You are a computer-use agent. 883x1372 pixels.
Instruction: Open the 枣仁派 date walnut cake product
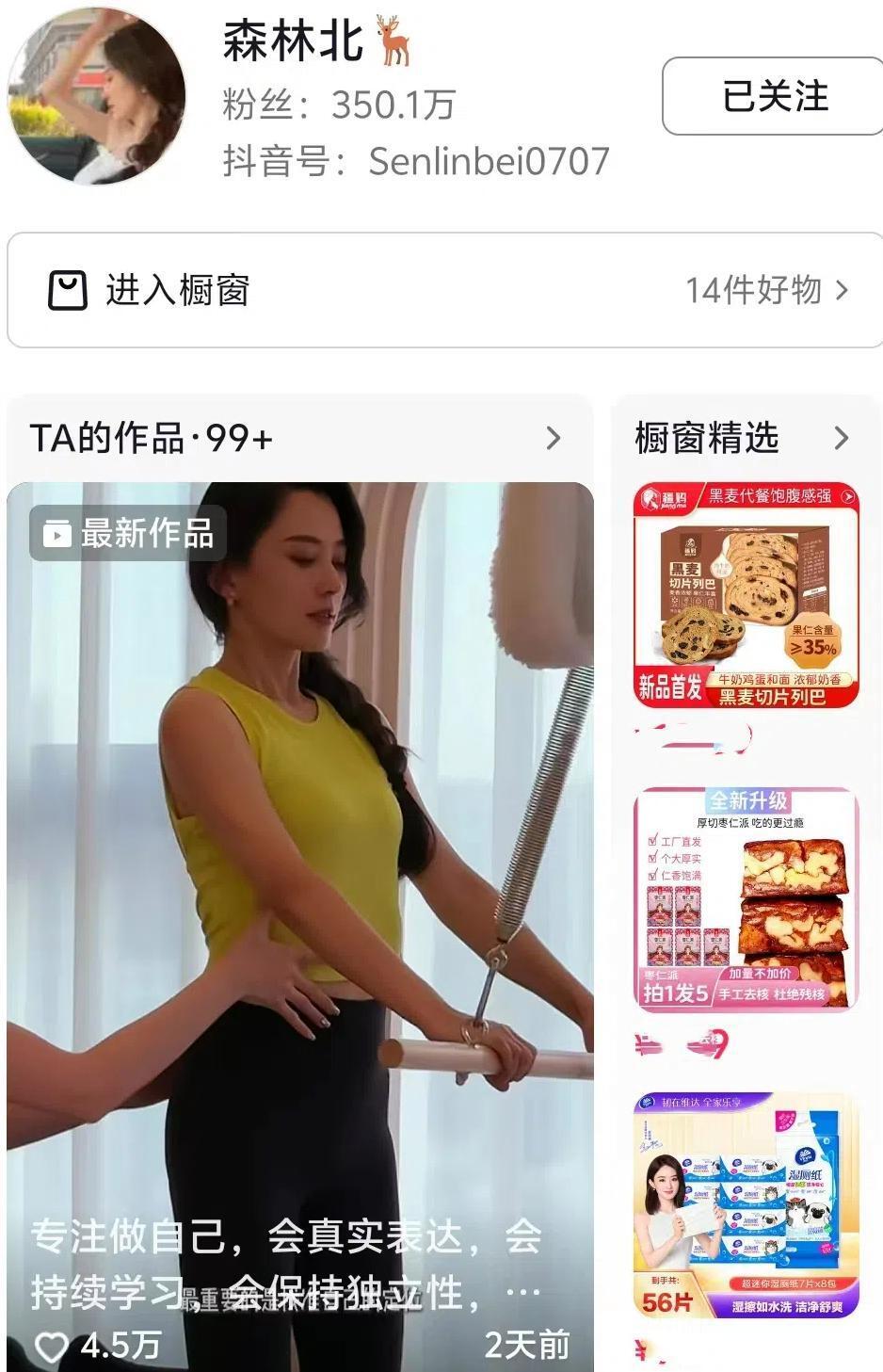click(747, 898)
